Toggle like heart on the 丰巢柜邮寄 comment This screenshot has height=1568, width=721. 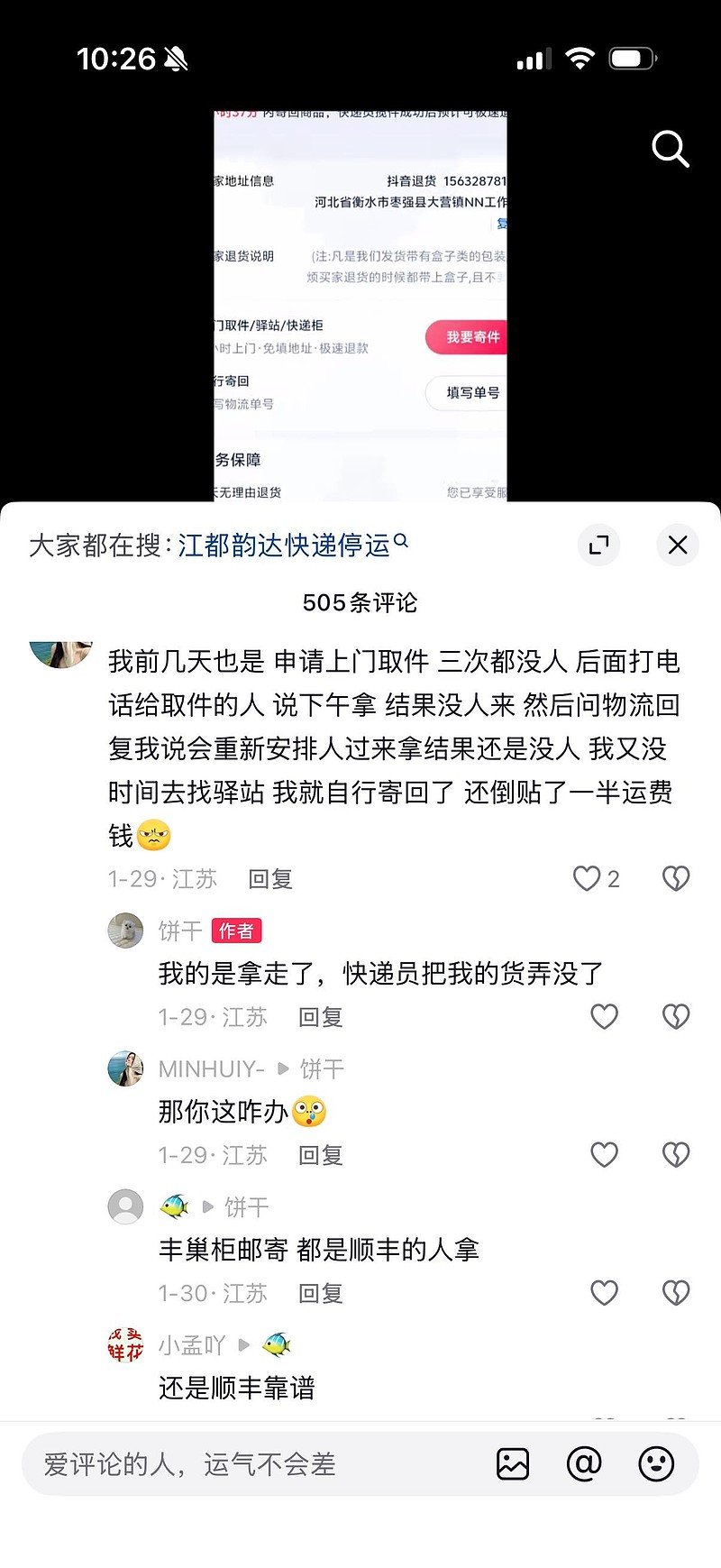605,1292
